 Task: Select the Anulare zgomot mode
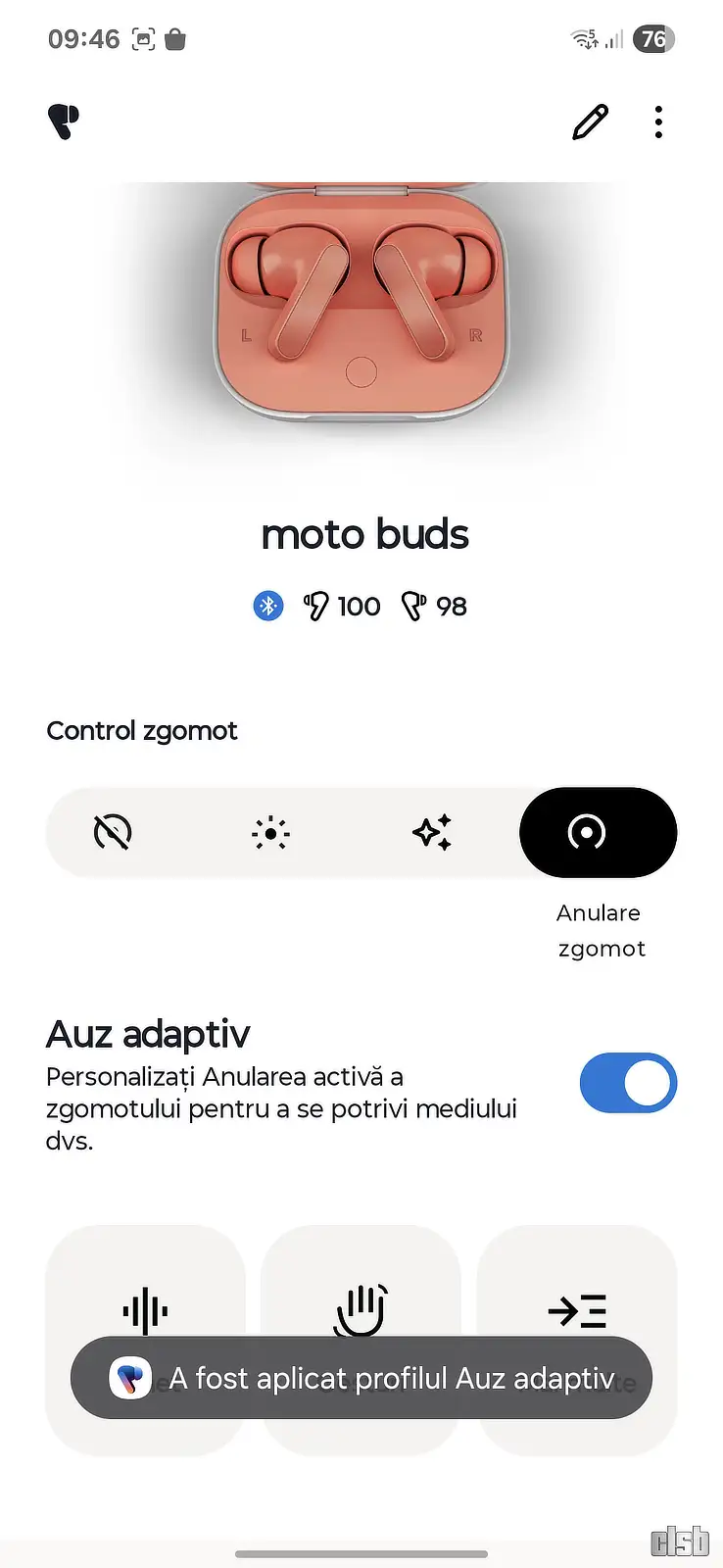pyautogui.click(x=598, y=833)
